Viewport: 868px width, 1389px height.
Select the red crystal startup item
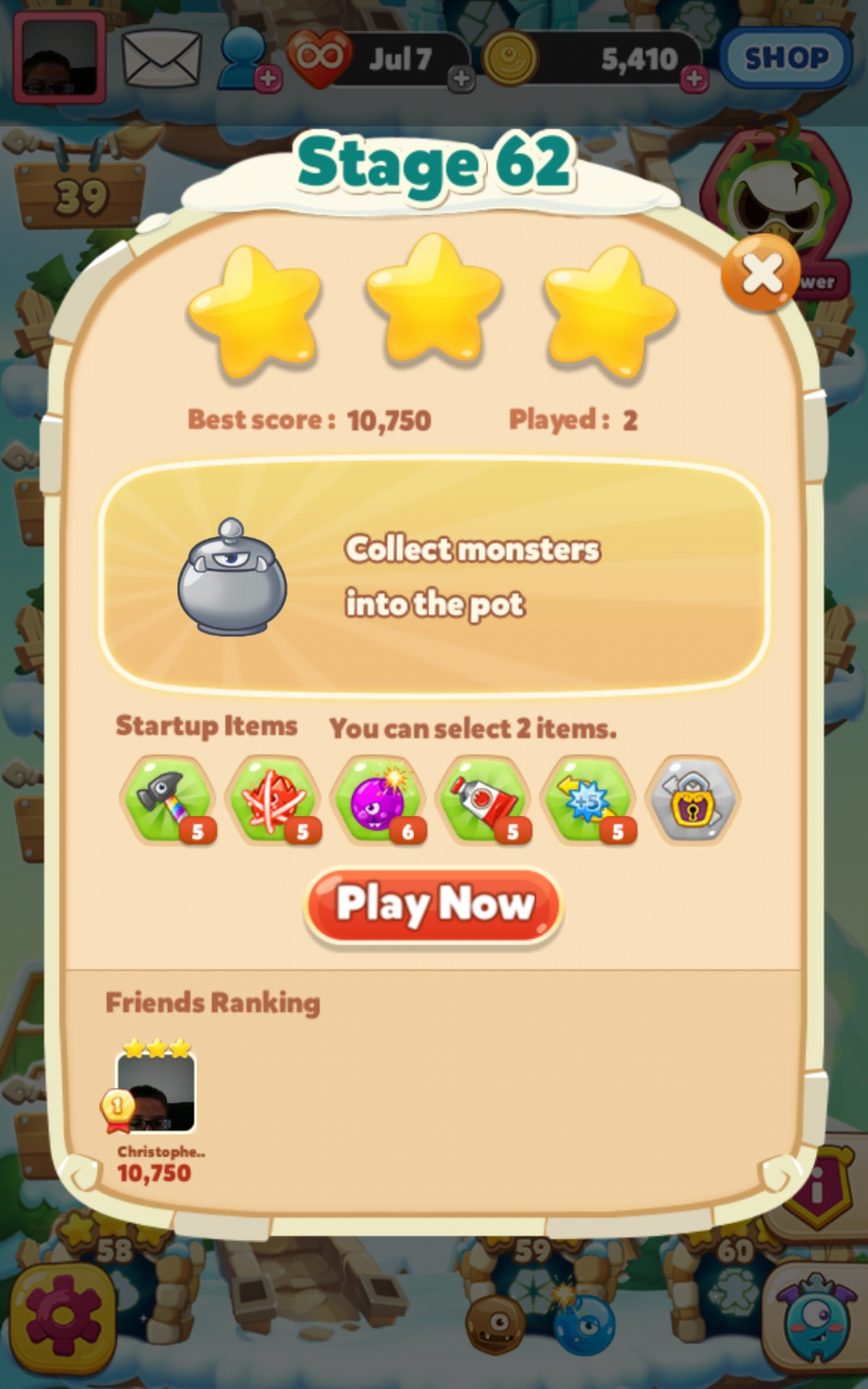coord(273,800)
